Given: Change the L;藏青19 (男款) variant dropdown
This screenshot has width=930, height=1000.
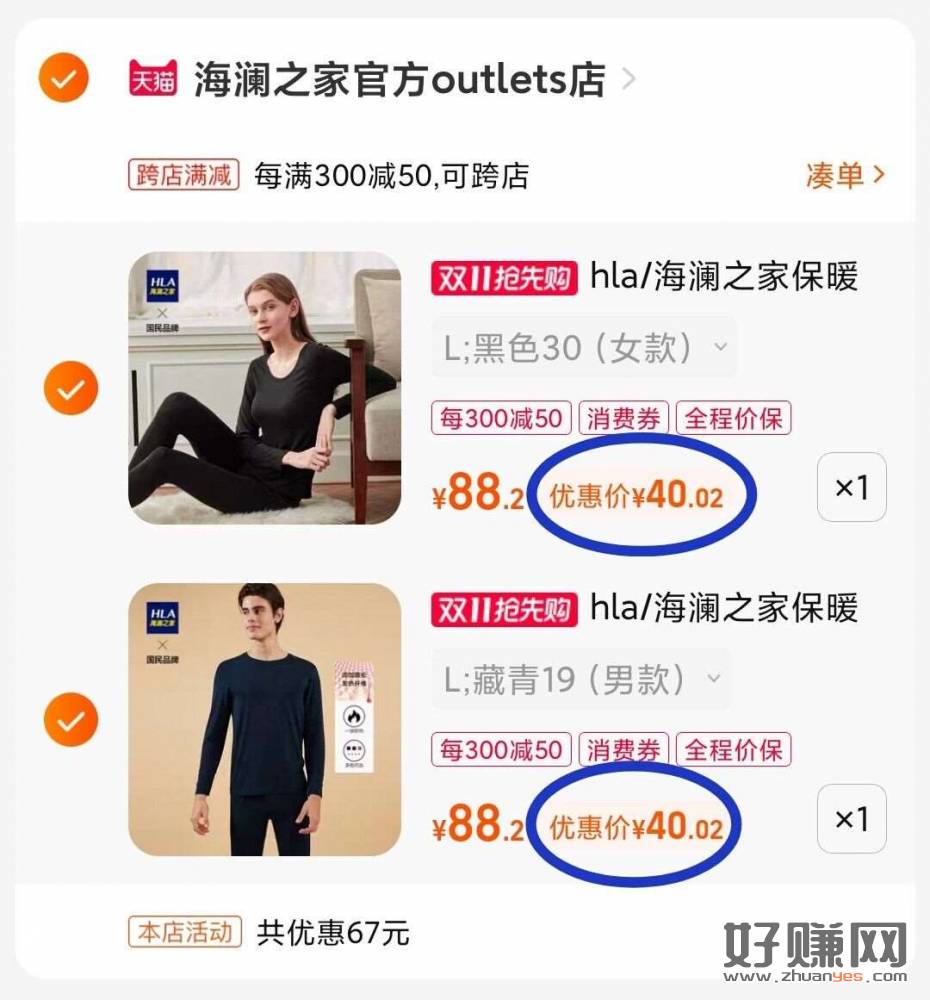Looking at the screenshot, I should click(581, 680).
